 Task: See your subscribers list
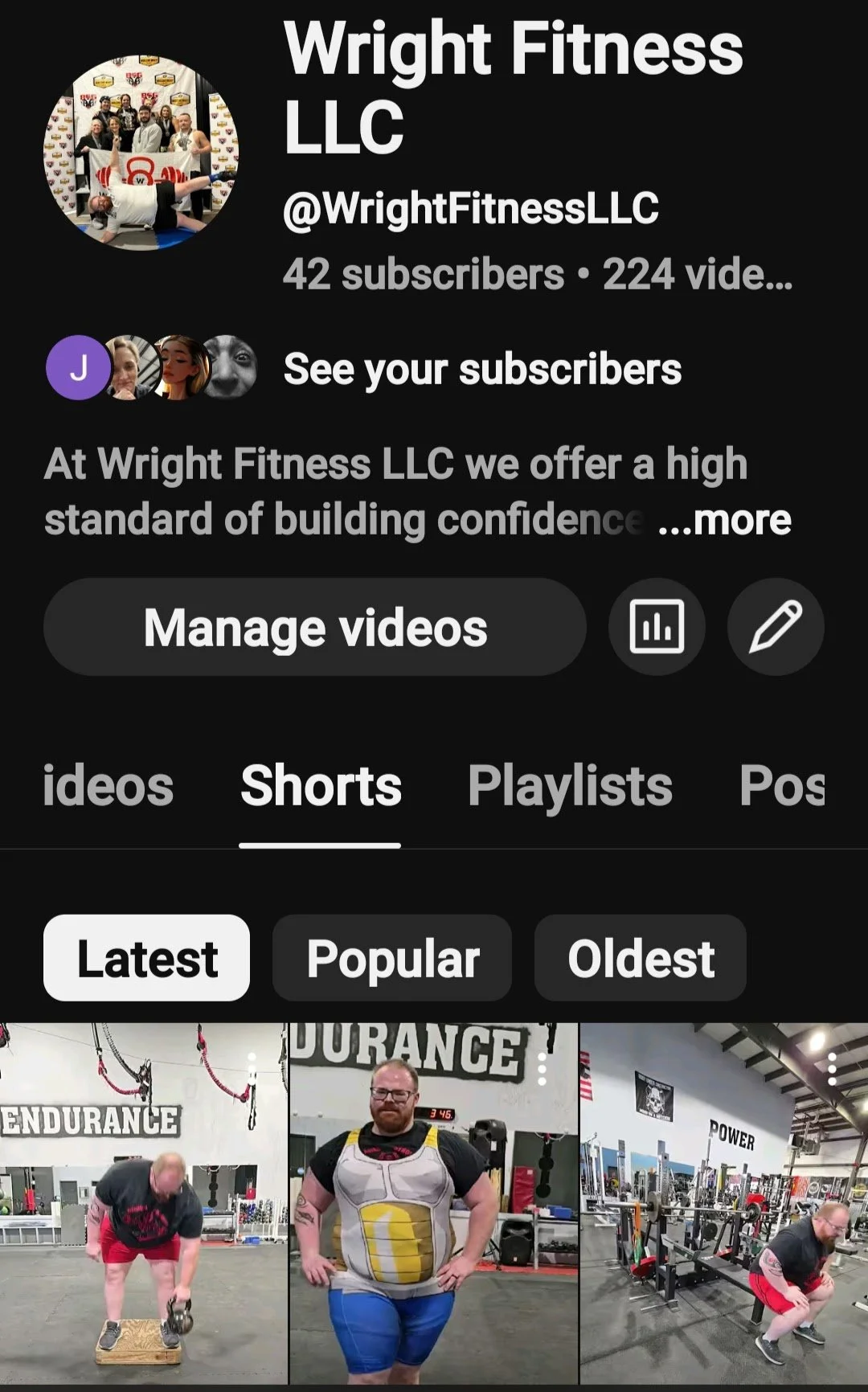coord(482,370)
